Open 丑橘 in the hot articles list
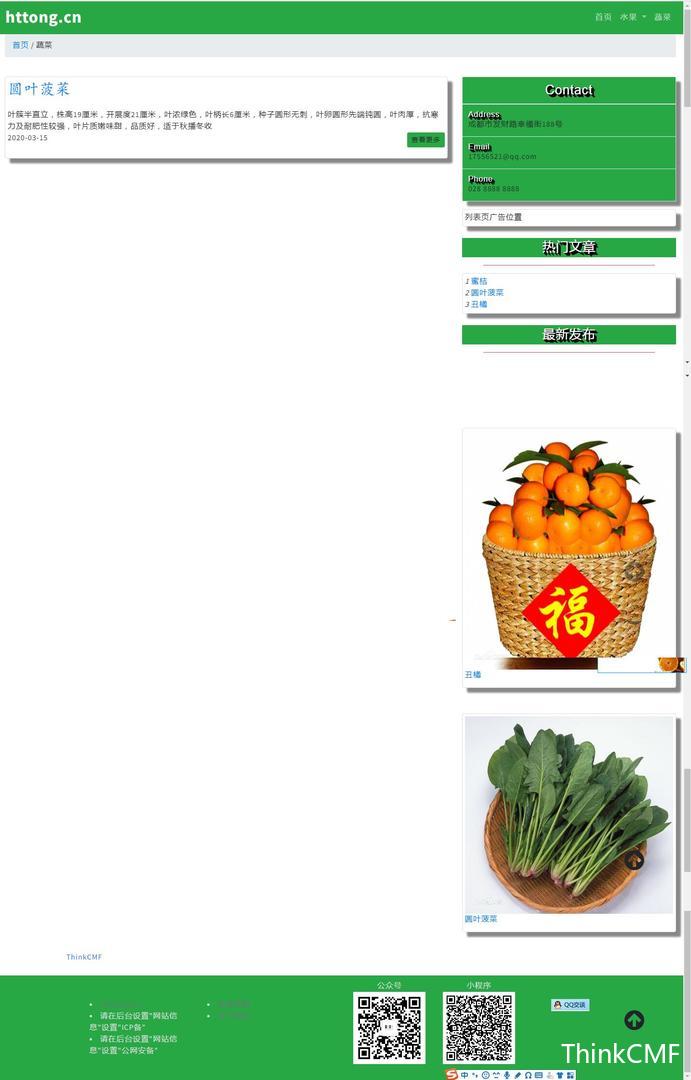This screenshot has width=691, height=1080. [x=479, y=304]
